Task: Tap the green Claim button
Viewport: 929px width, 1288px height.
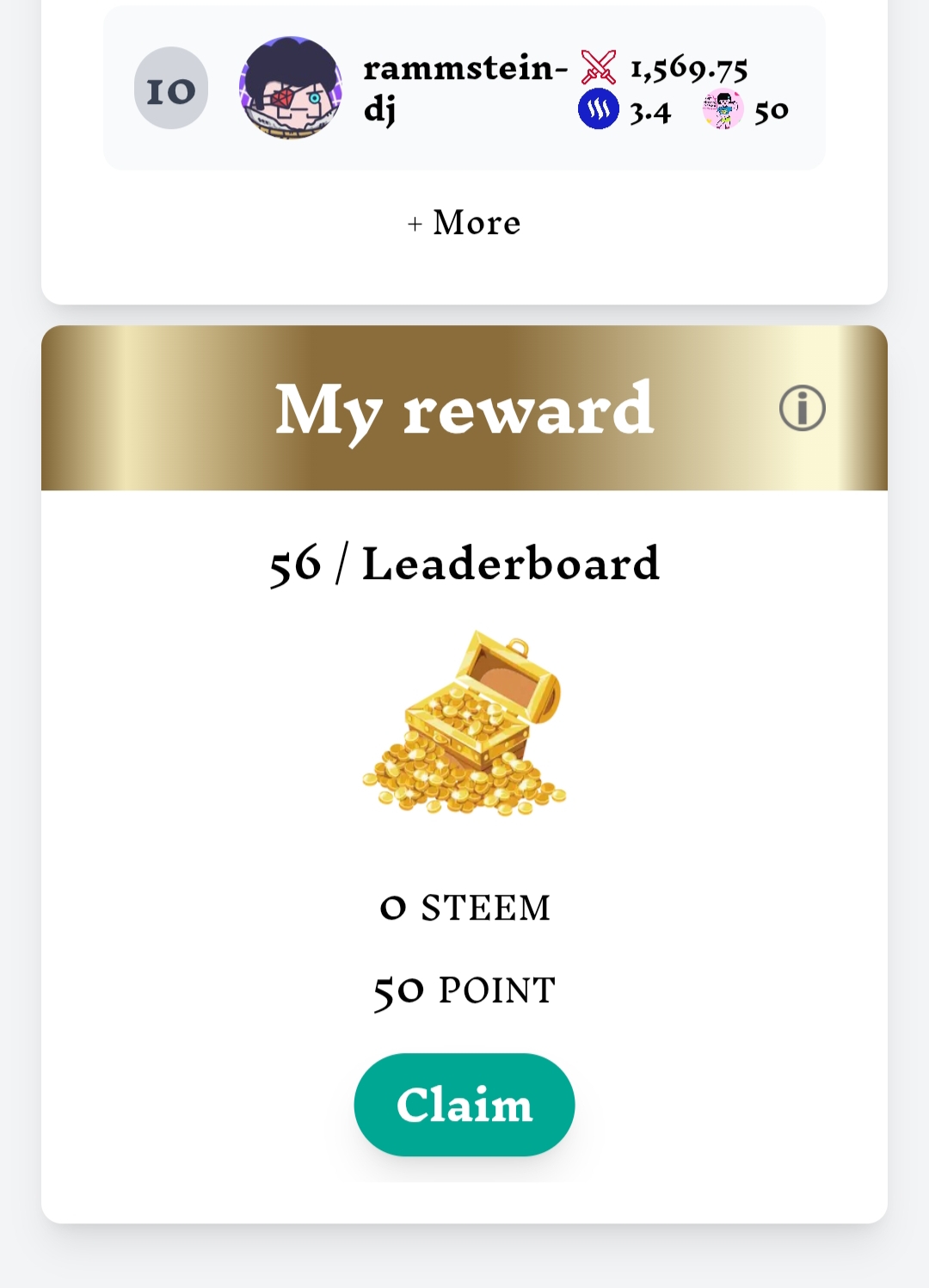Action: tap(464, 1104)
